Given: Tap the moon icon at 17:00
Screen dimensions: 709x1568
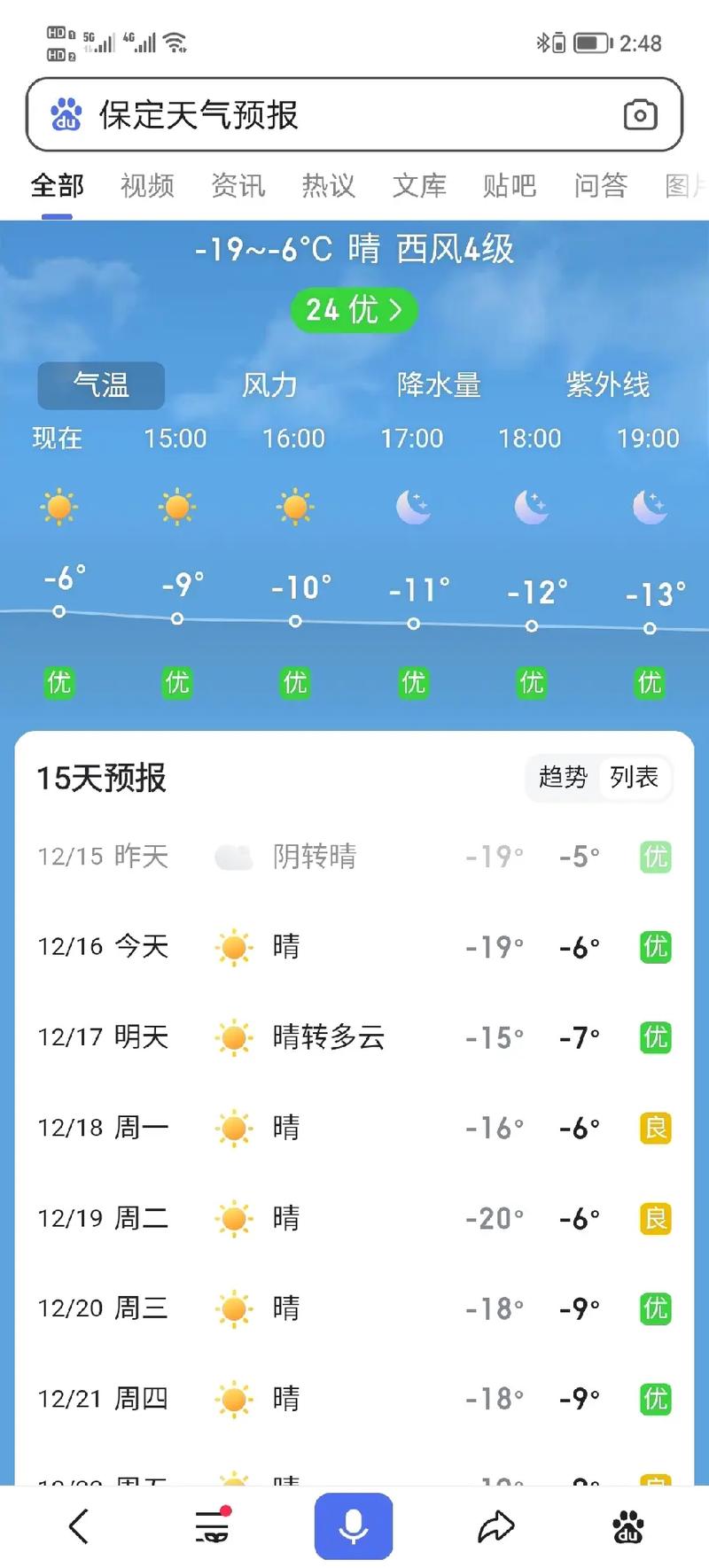Looking at the screenshot, I should click(413, 506).
